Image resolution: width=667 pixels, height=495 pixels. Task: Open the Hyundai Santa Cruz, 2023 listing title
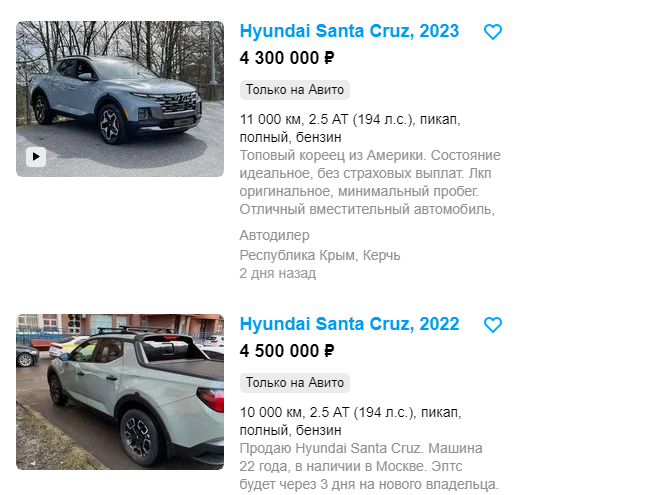(x=349, y=31)
